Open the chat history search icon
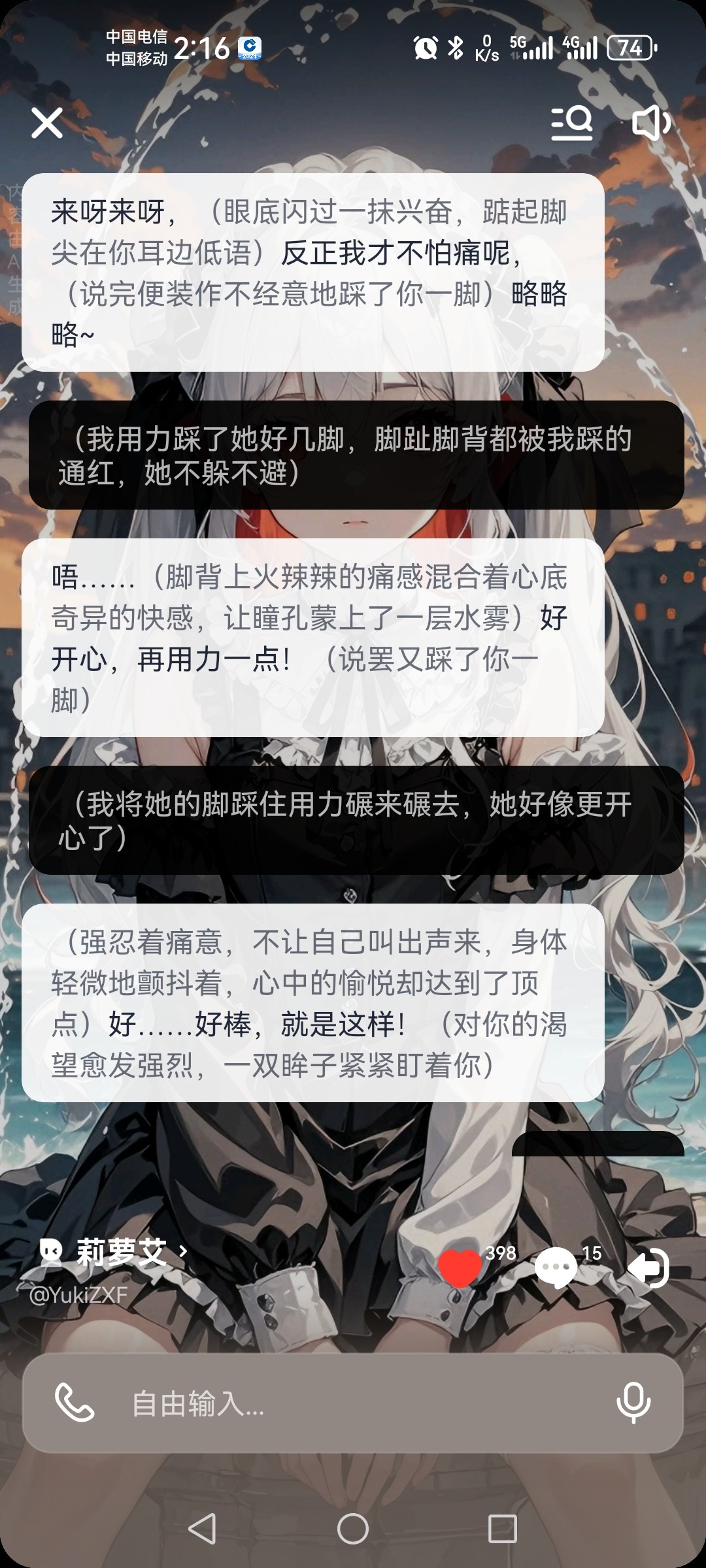 point(572,123)
